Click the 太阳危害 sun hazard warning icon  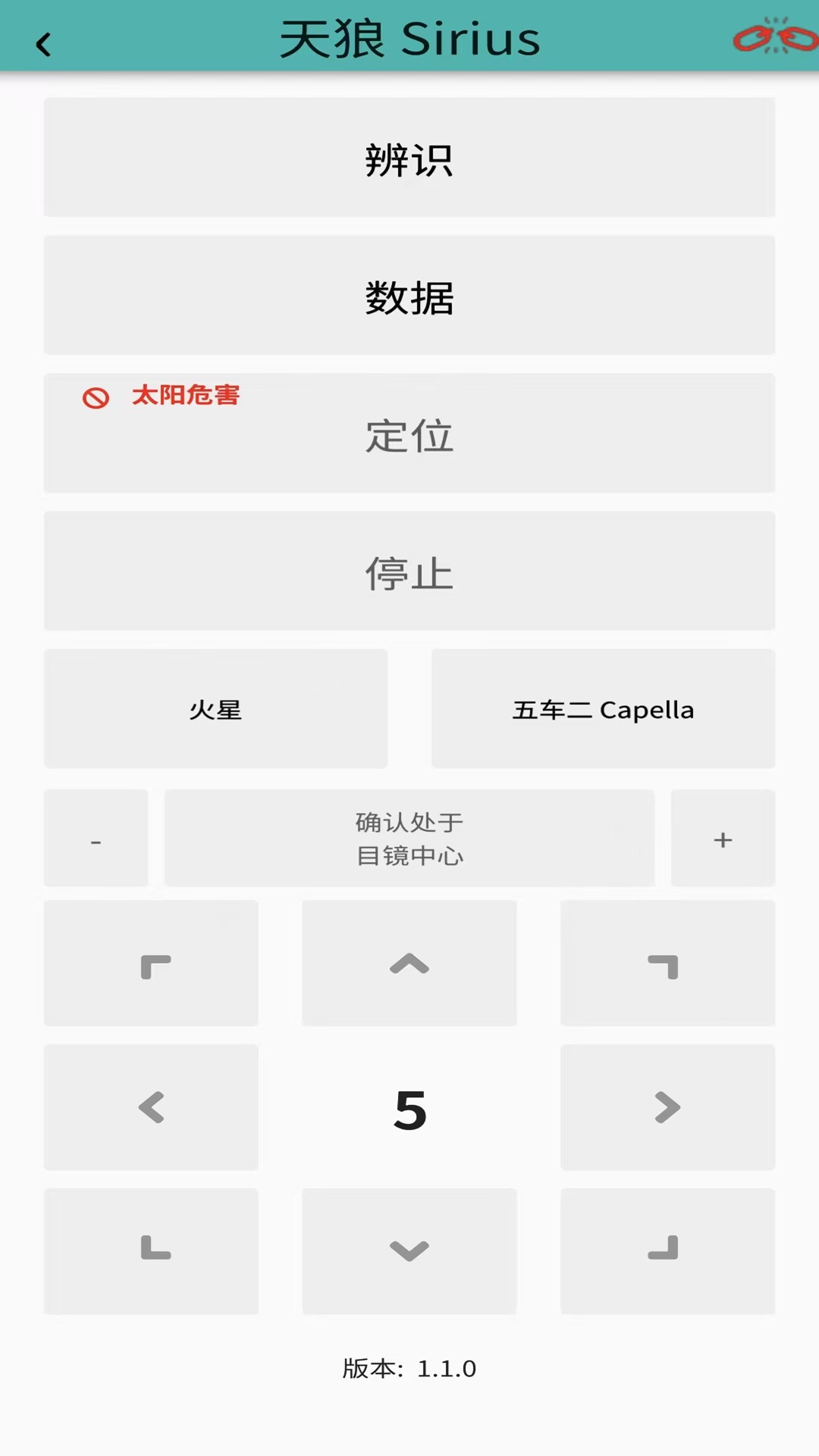pyautogui.click(x=95, y=398)
